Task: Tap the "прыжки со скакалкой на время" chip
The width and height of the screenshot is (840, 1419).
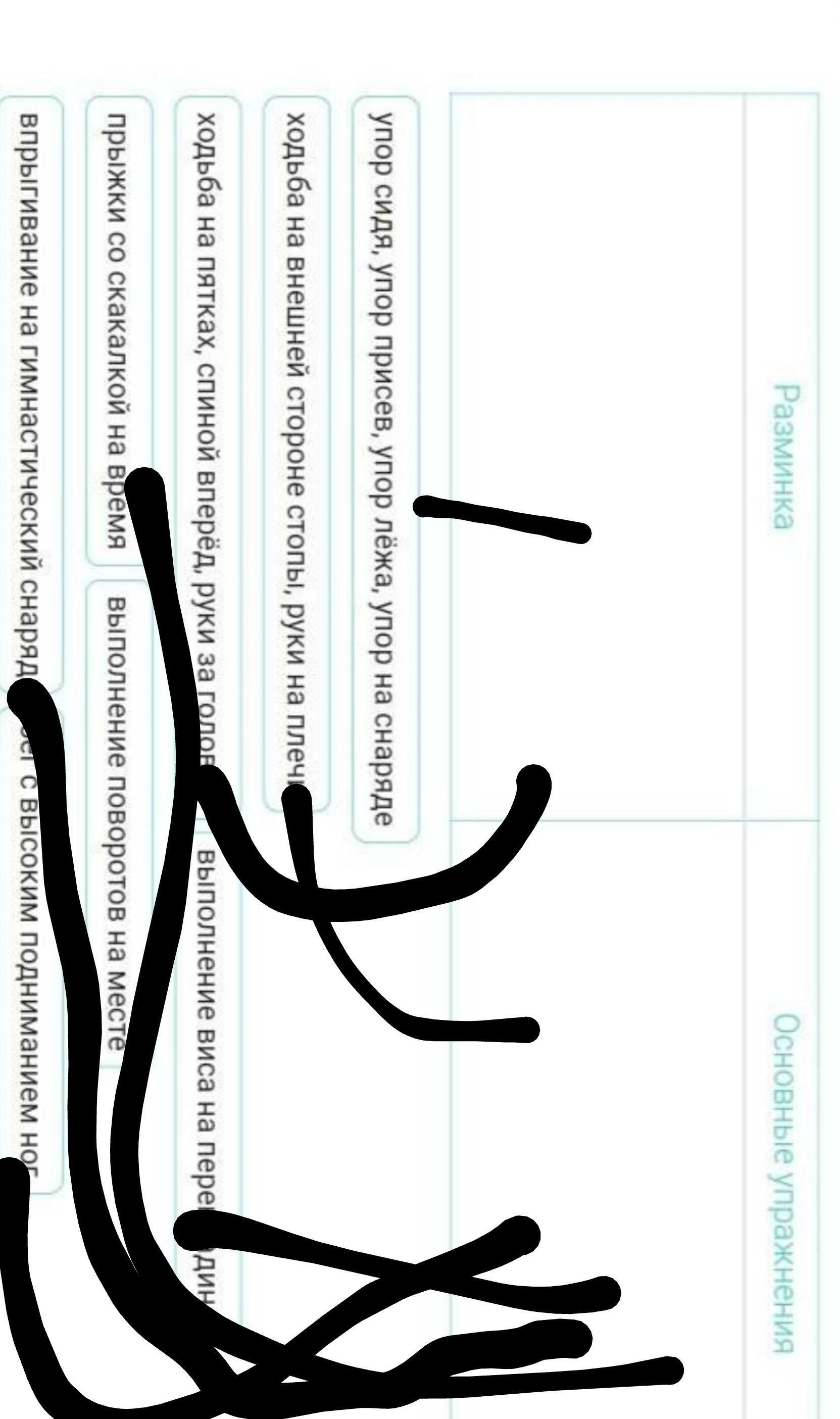Action: 119,330
